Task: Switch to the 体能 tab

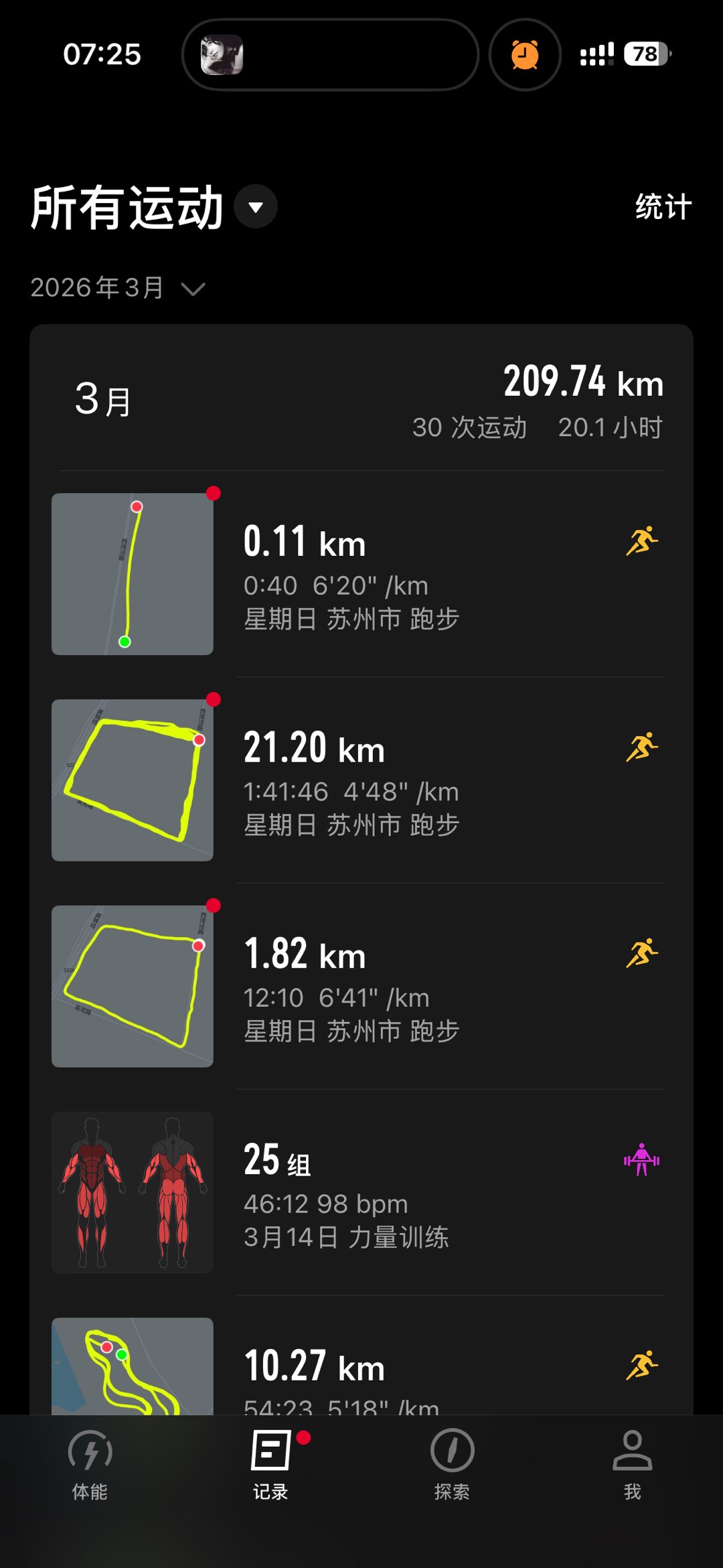Action: [x=90, y=1464]
